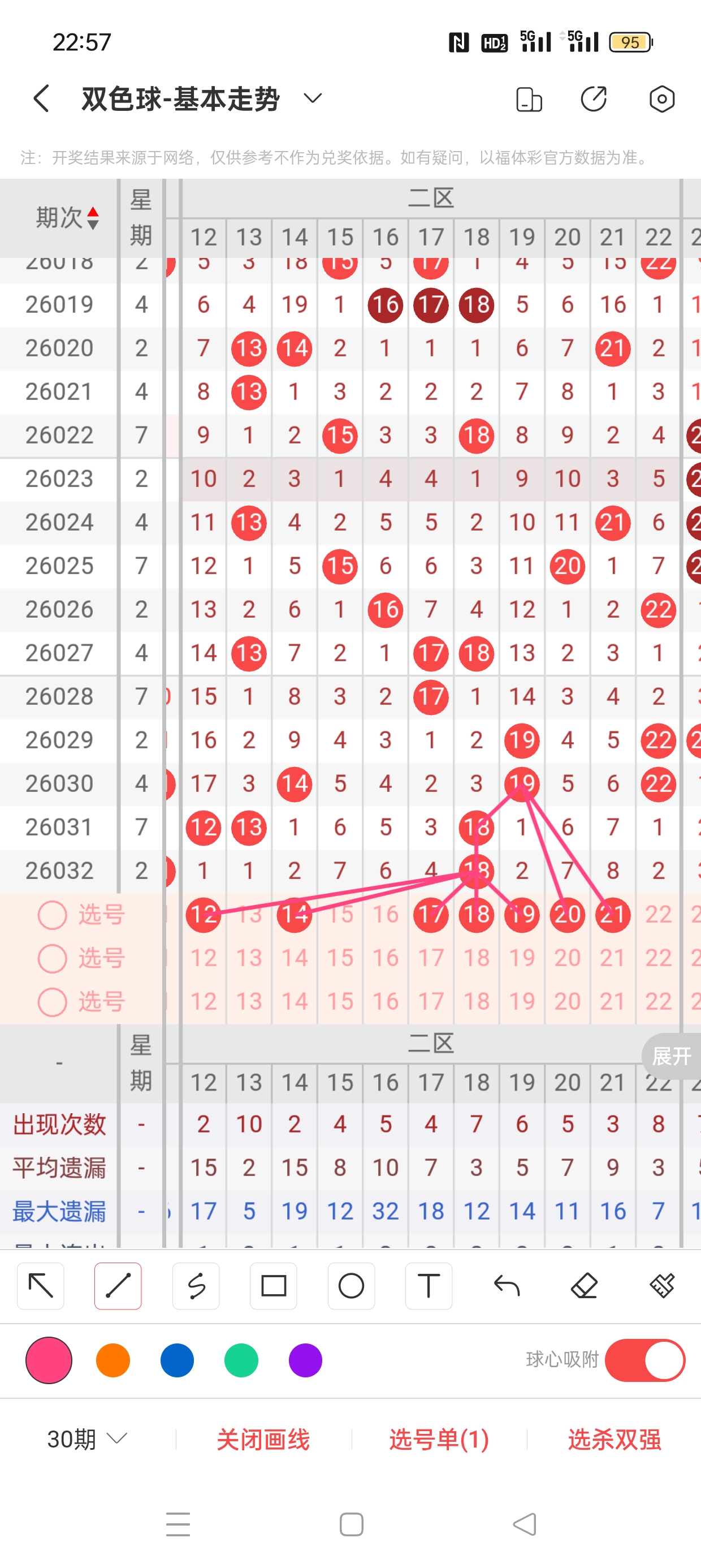This screenshot has width=701, height=1568.
Task: Turn off the 球心吸附 switch
Action: click(644, 1360)
